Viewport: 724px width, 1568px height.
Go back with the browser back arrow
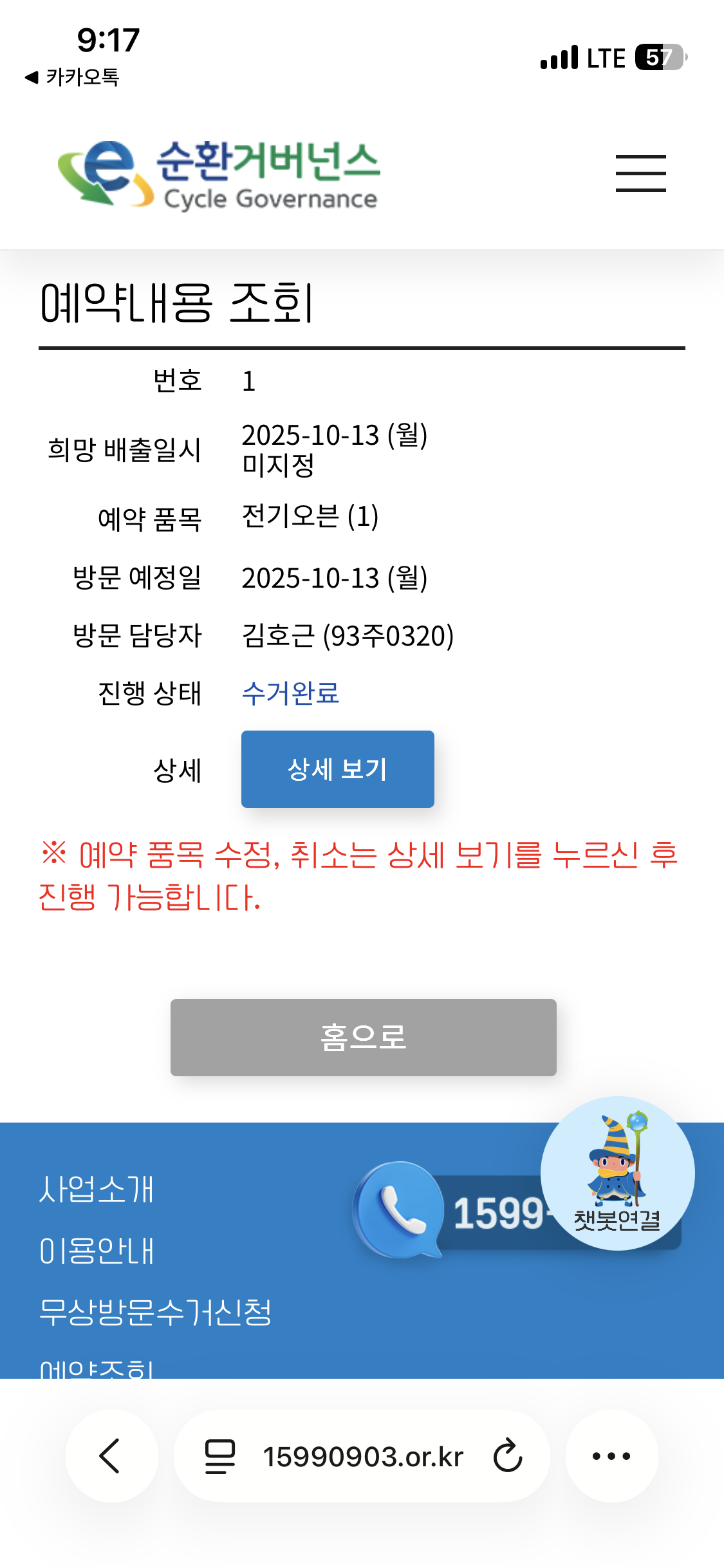pos(111,1456)
